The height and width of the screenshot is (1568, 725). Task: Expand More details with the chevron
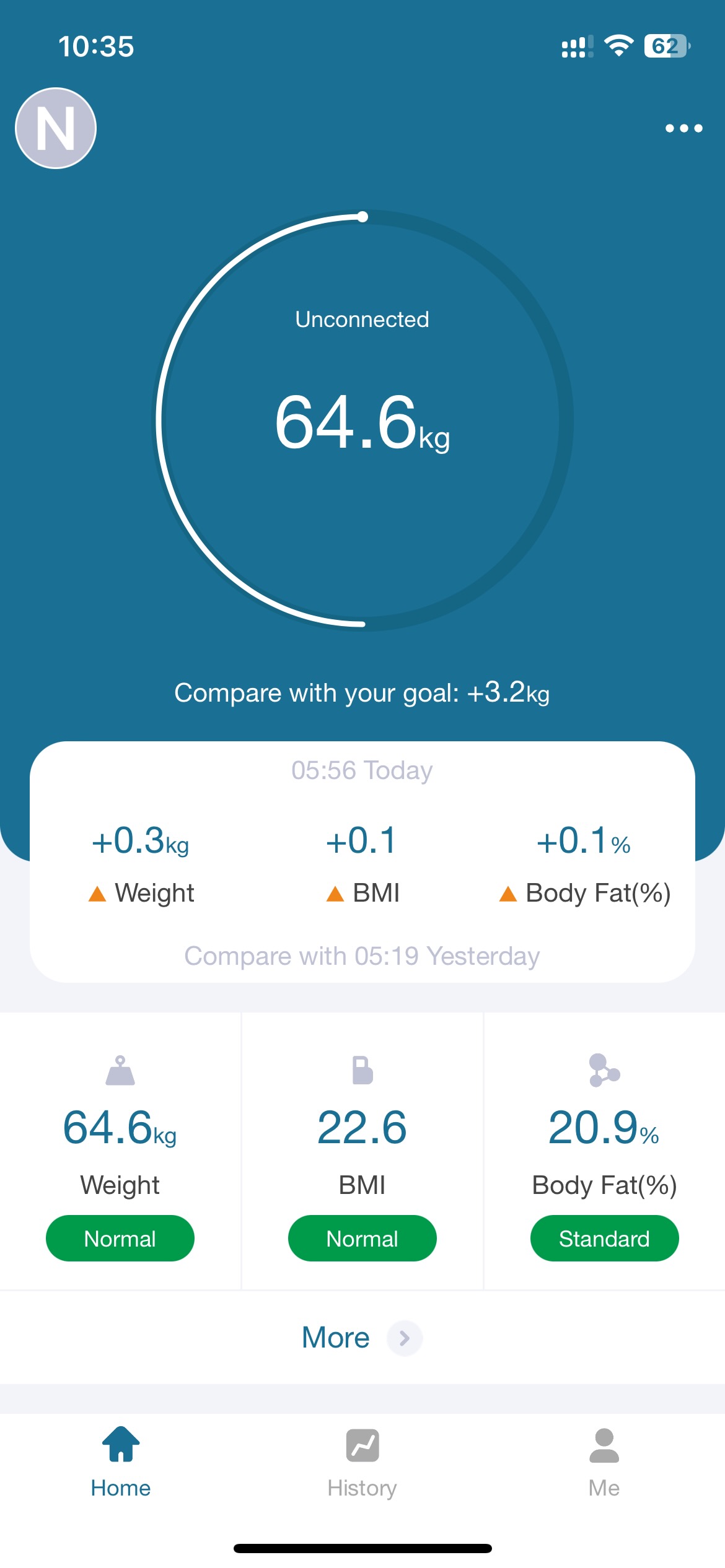404,1338
